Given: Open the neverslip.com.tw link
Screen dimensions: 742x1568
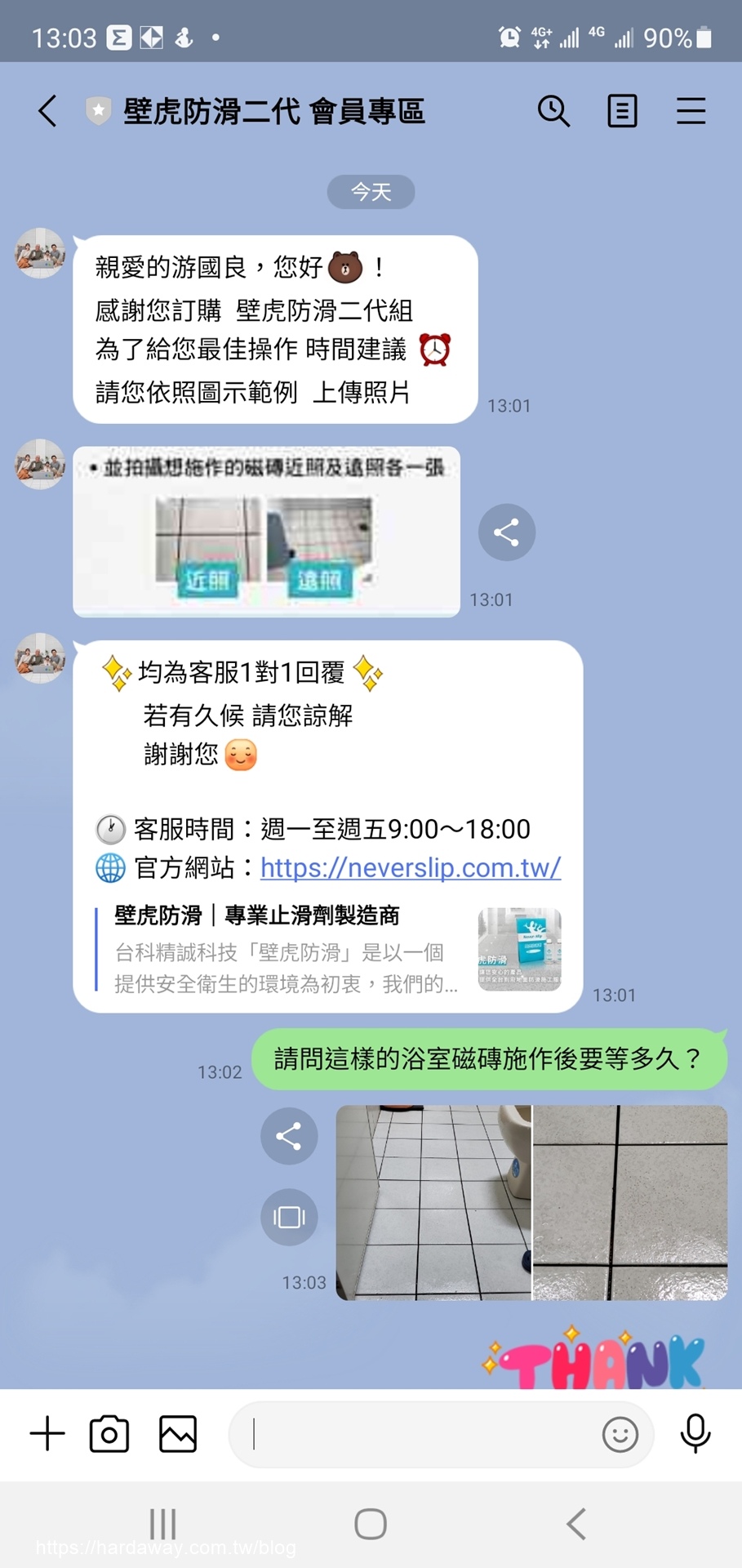Looking at the screenshot, I should click(410, 867).
